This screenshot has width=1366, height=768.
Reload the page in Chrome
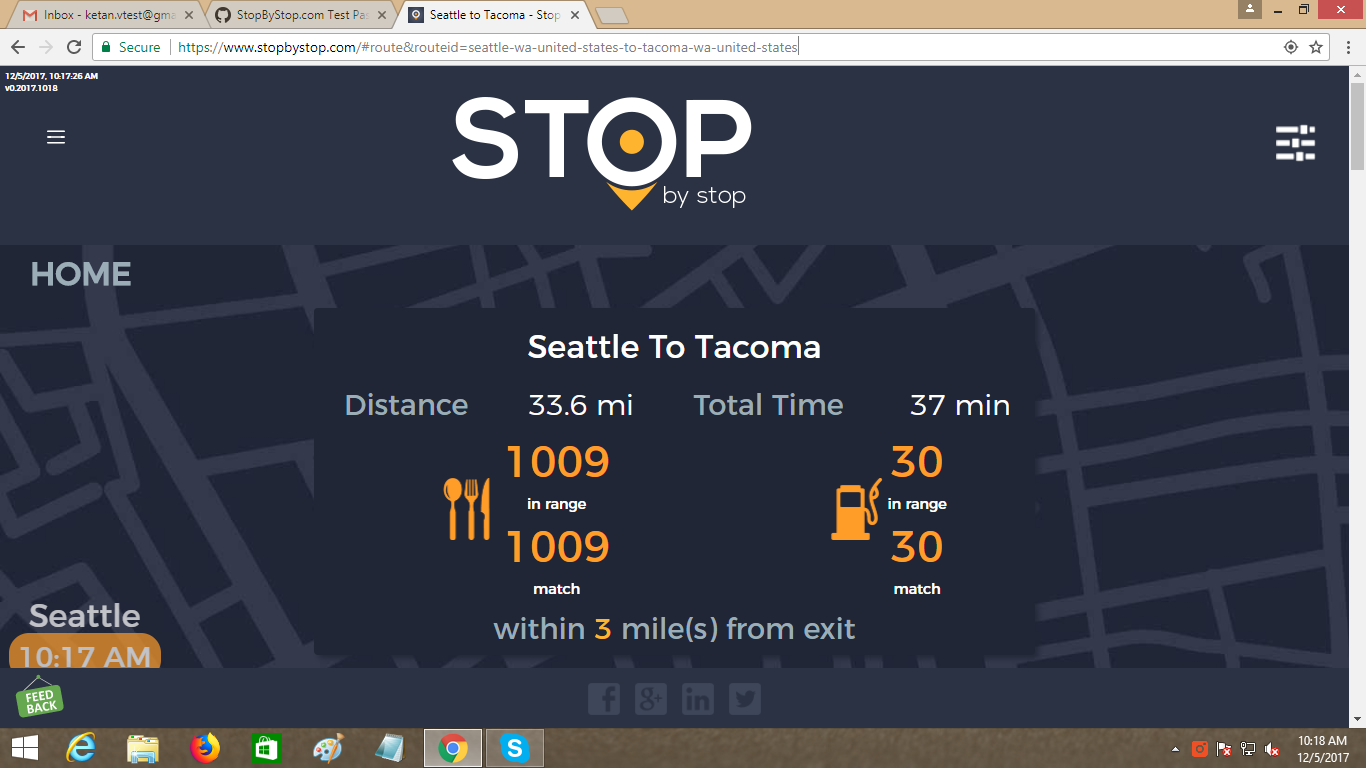(x=74, y=47)
